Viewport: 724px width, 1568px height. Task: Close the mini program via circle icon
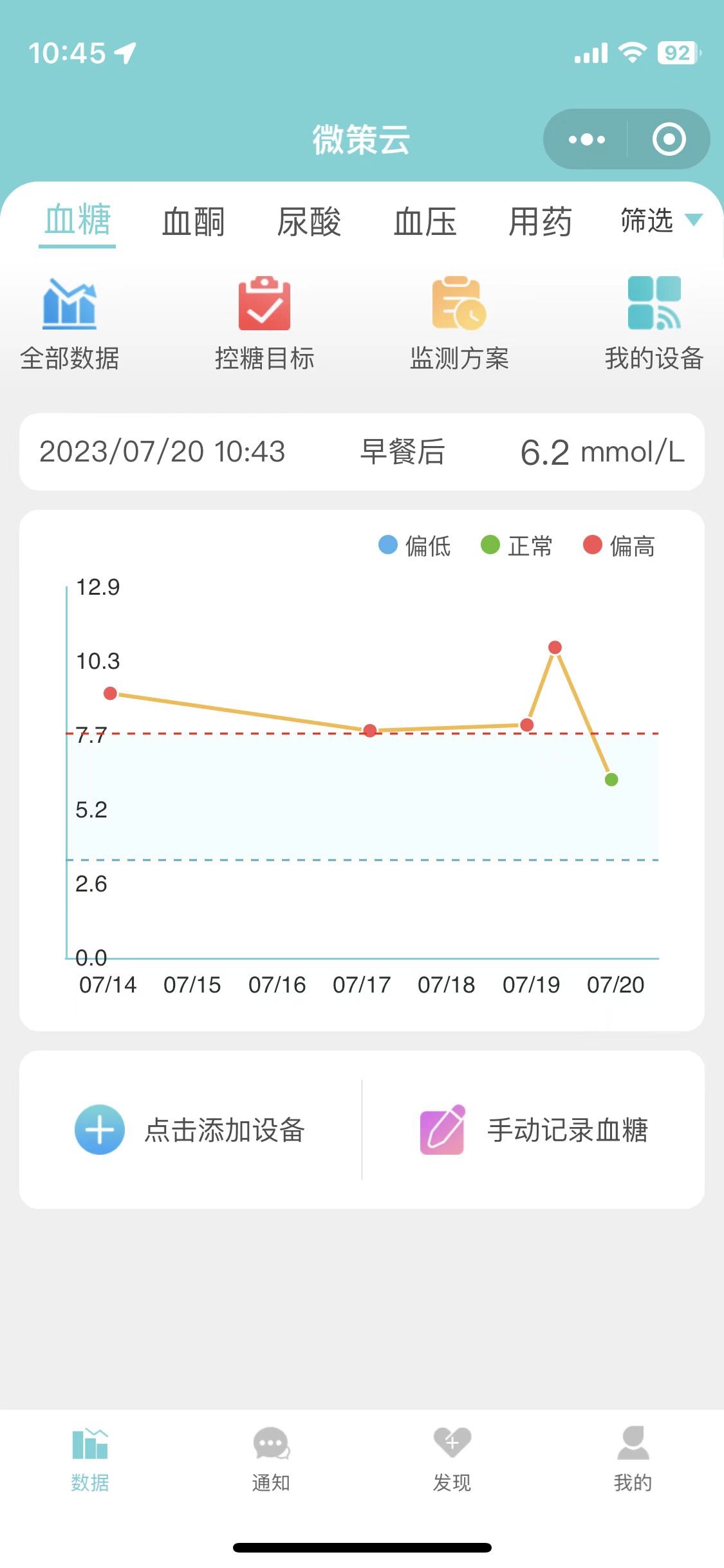[669, 139]
